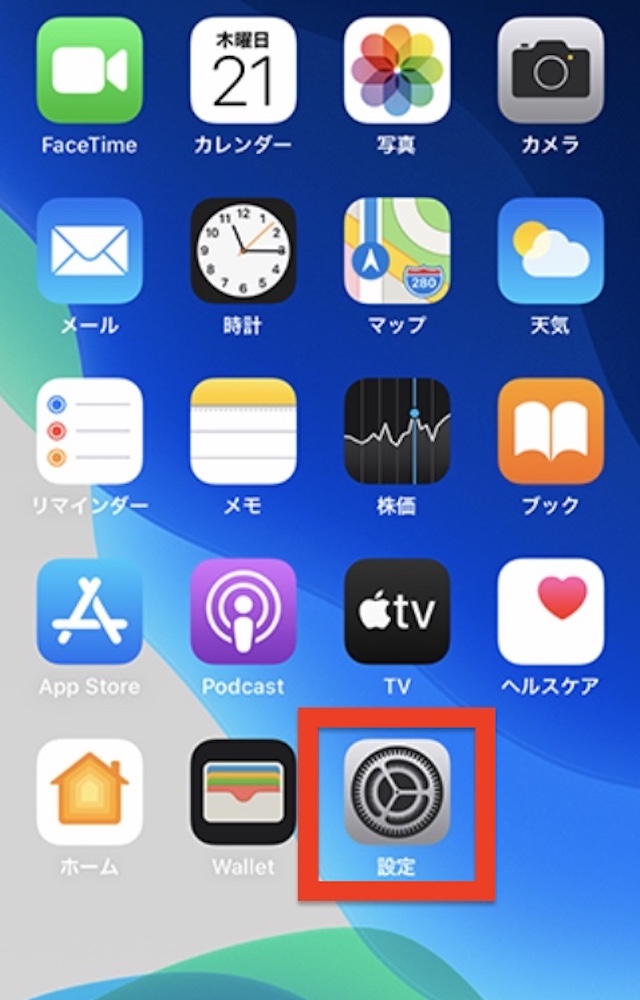The height and width of the screenshot is (1000, 640).
Task: Launch the カレンダー calendar app
Action: pos(243,71)
